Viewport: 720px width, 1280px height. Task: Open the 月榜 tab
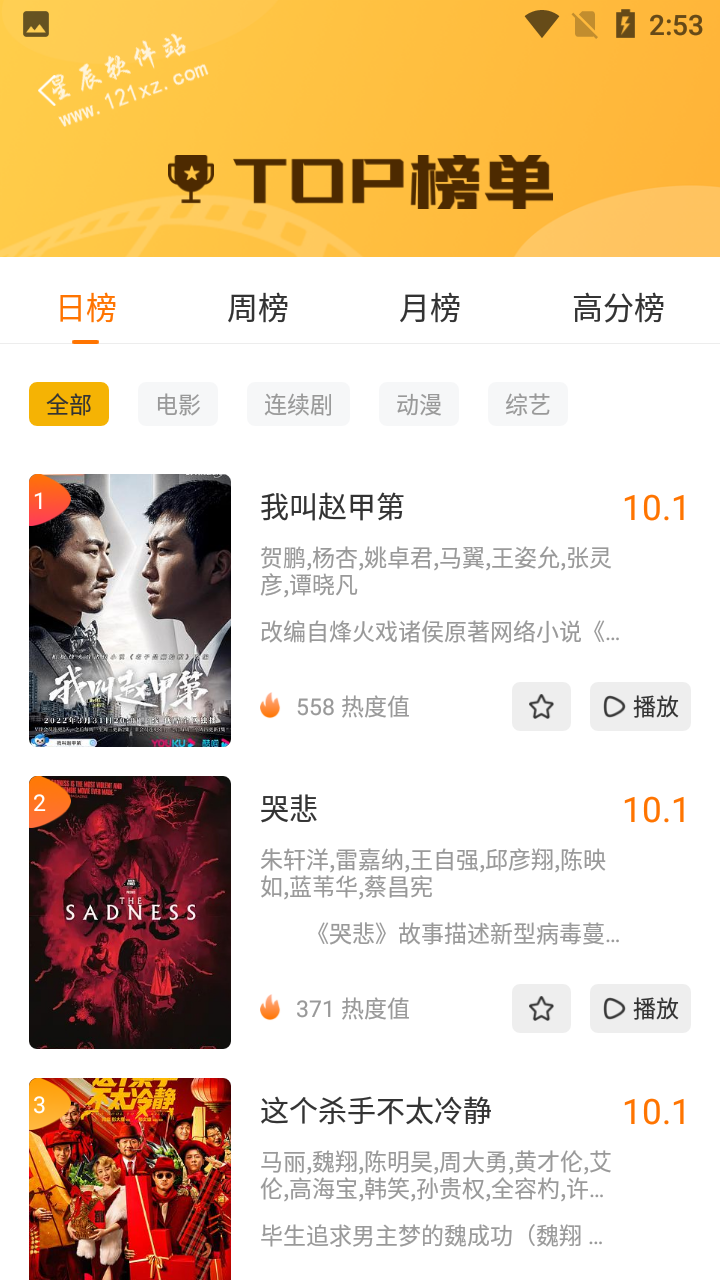430,308
